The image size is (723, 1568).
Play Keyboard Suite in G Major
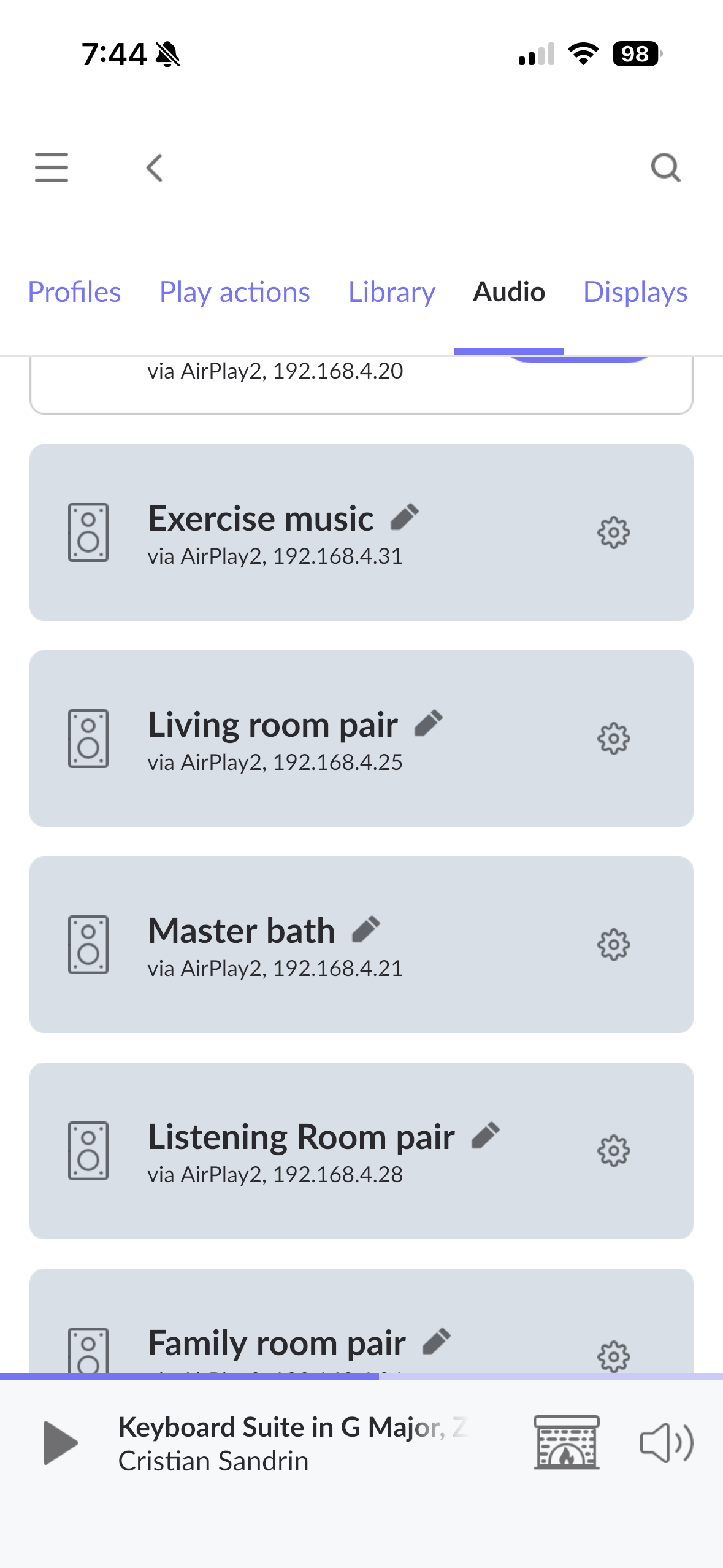(61, 1442)
